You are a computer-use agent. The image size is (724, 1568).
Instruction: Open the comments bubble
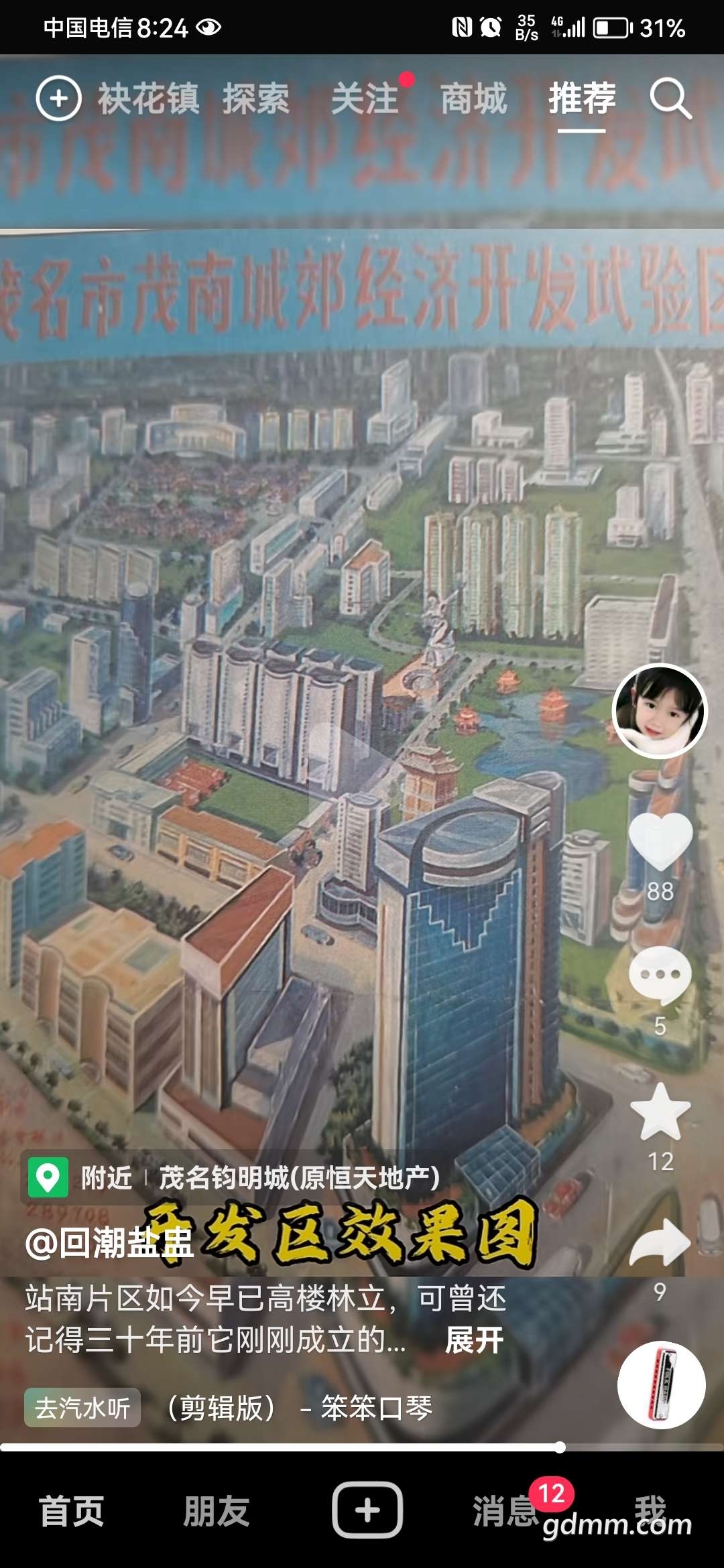tap(660, 976)
